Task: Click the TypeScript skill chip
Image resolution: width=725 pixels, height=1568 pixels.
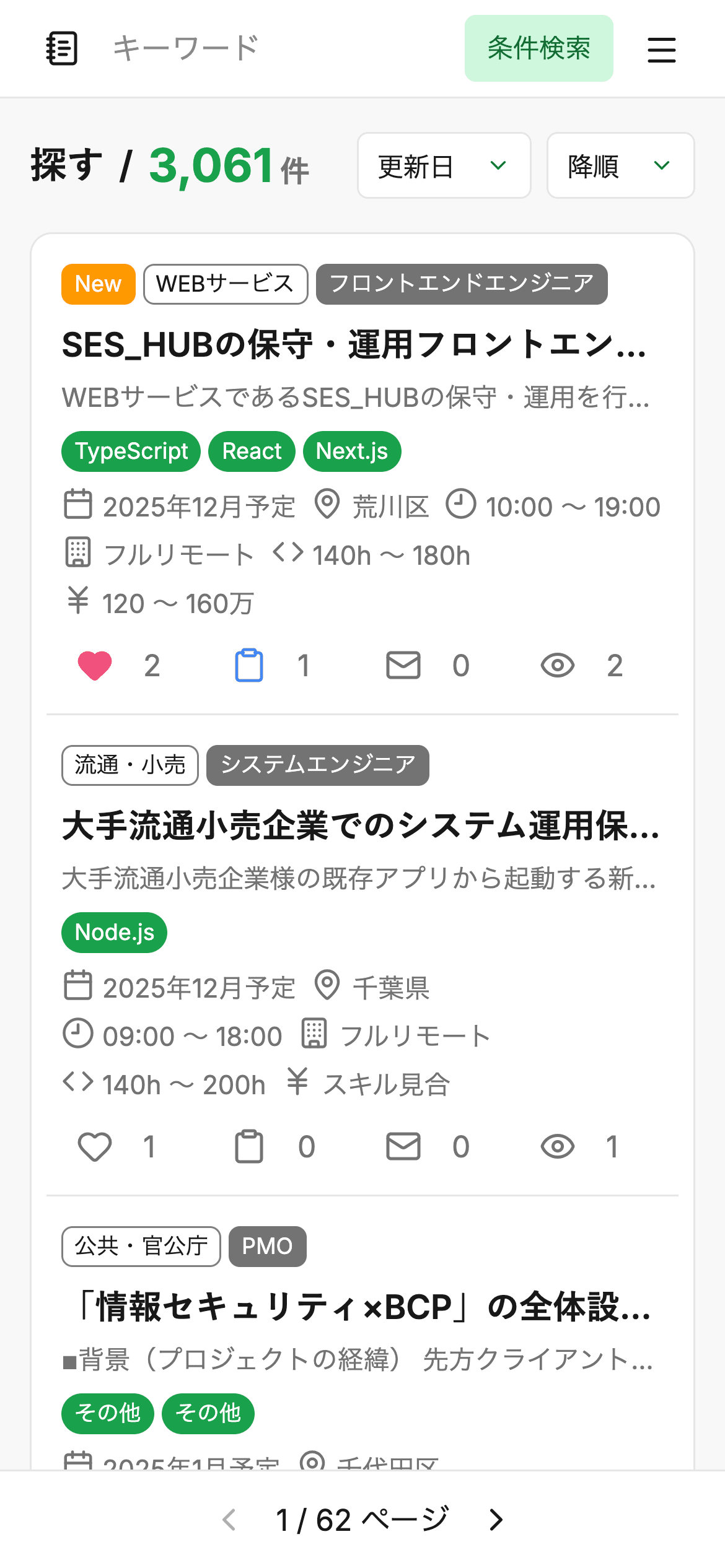Action: (x=130, y=451)
